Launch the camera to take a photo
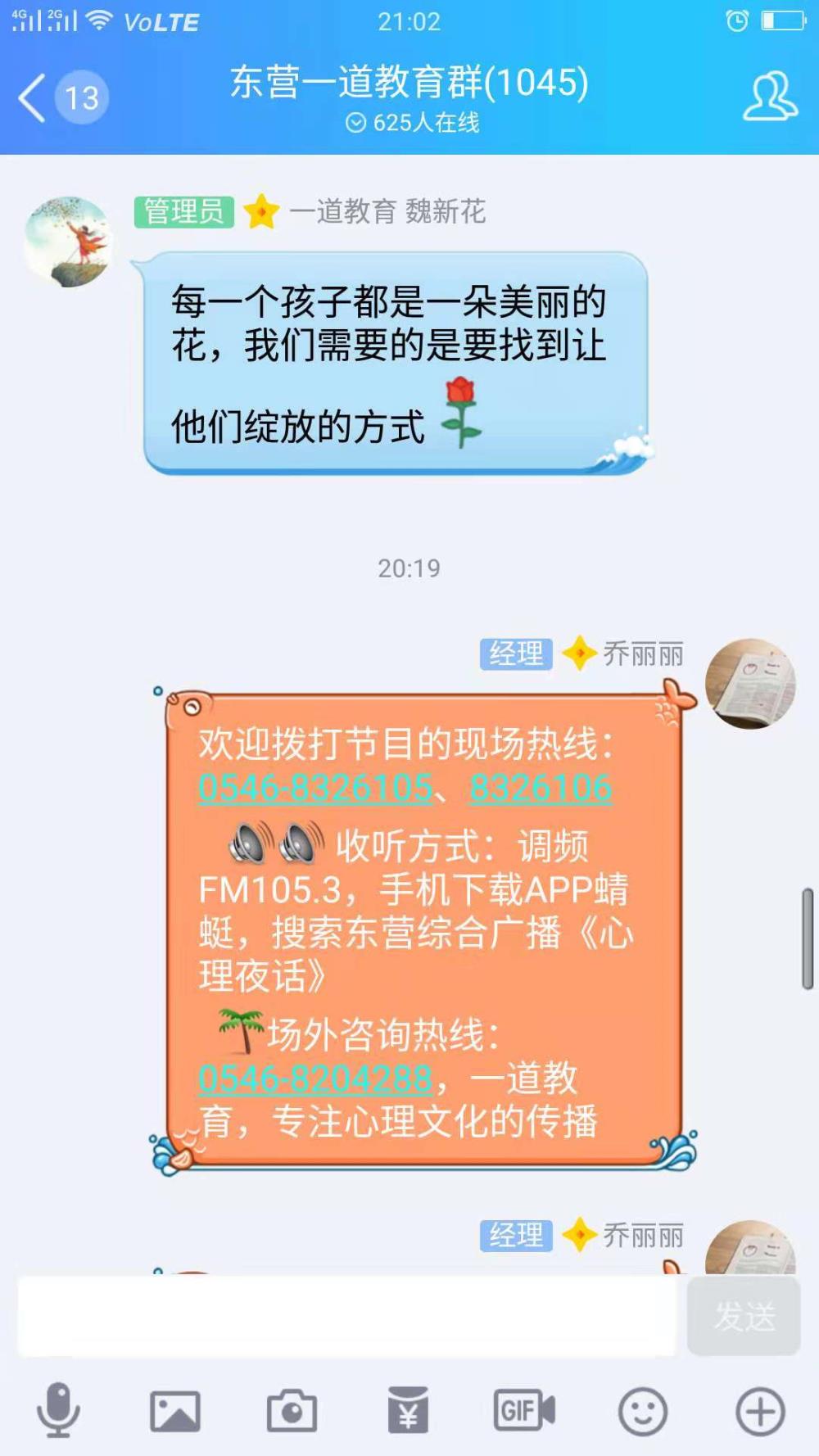 point(292,1411)
